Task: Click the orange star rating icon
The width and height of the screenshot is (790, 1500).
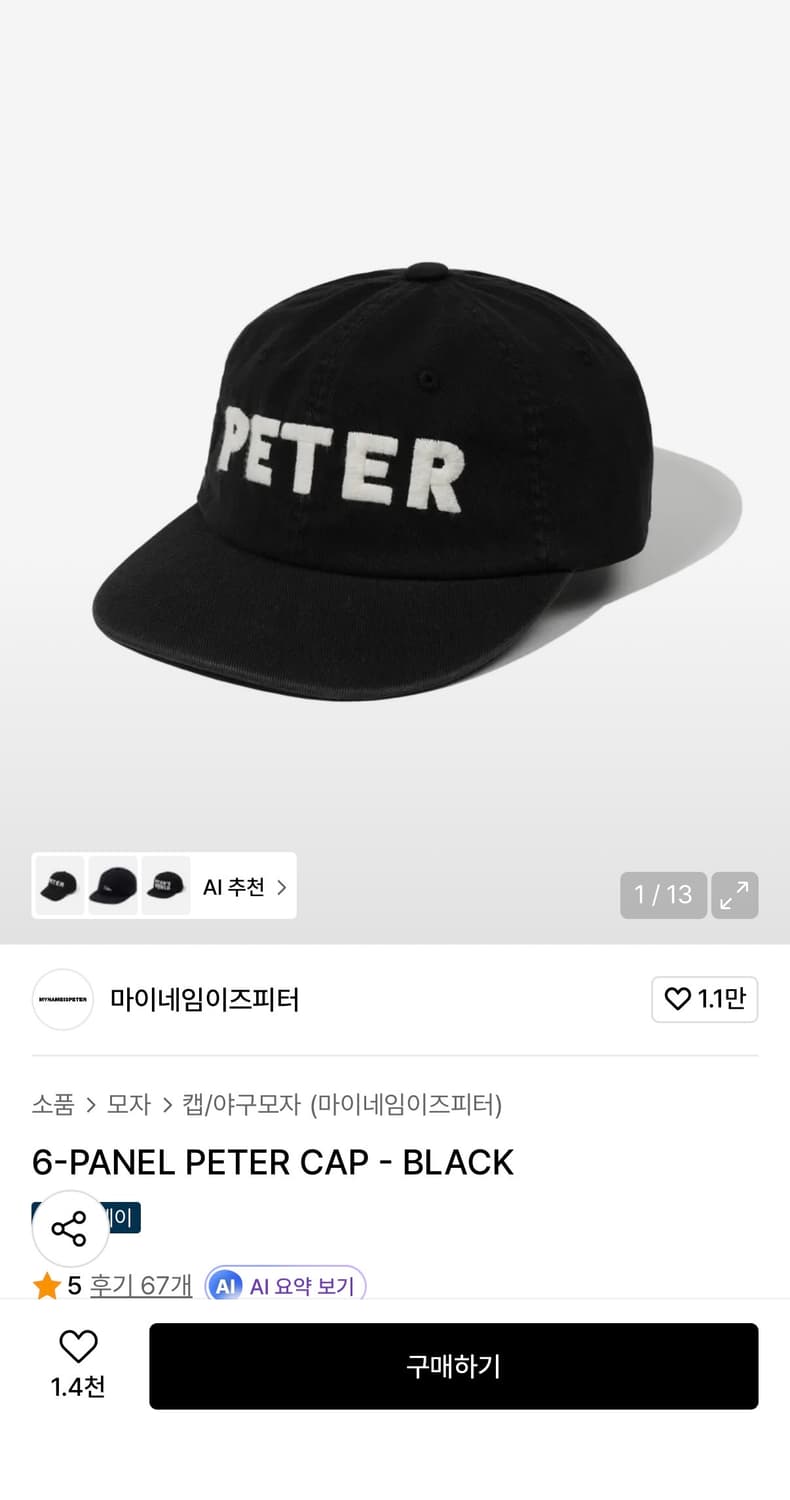Action: coord(46,1286)
